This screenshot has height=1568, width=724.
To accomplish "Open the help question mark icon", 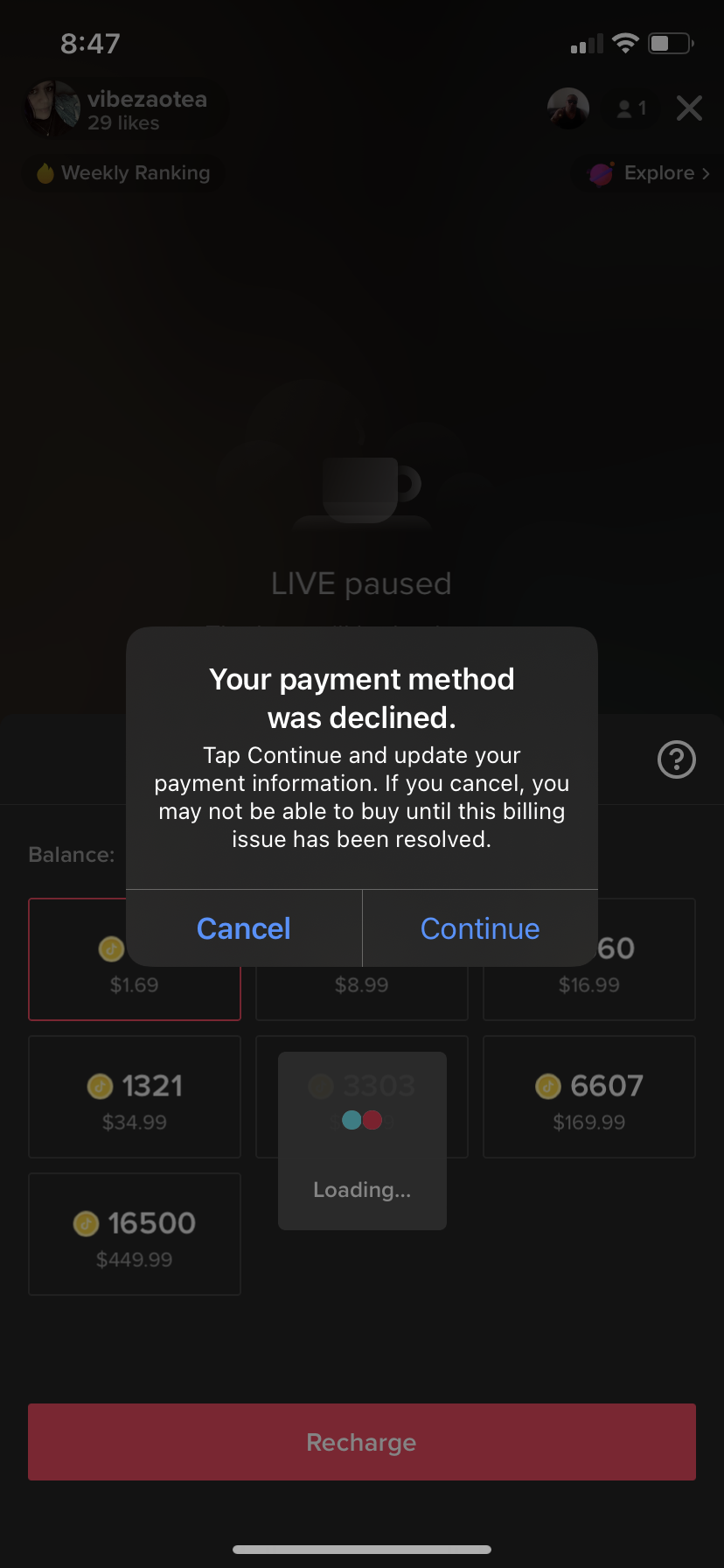I will pos(676,759).
